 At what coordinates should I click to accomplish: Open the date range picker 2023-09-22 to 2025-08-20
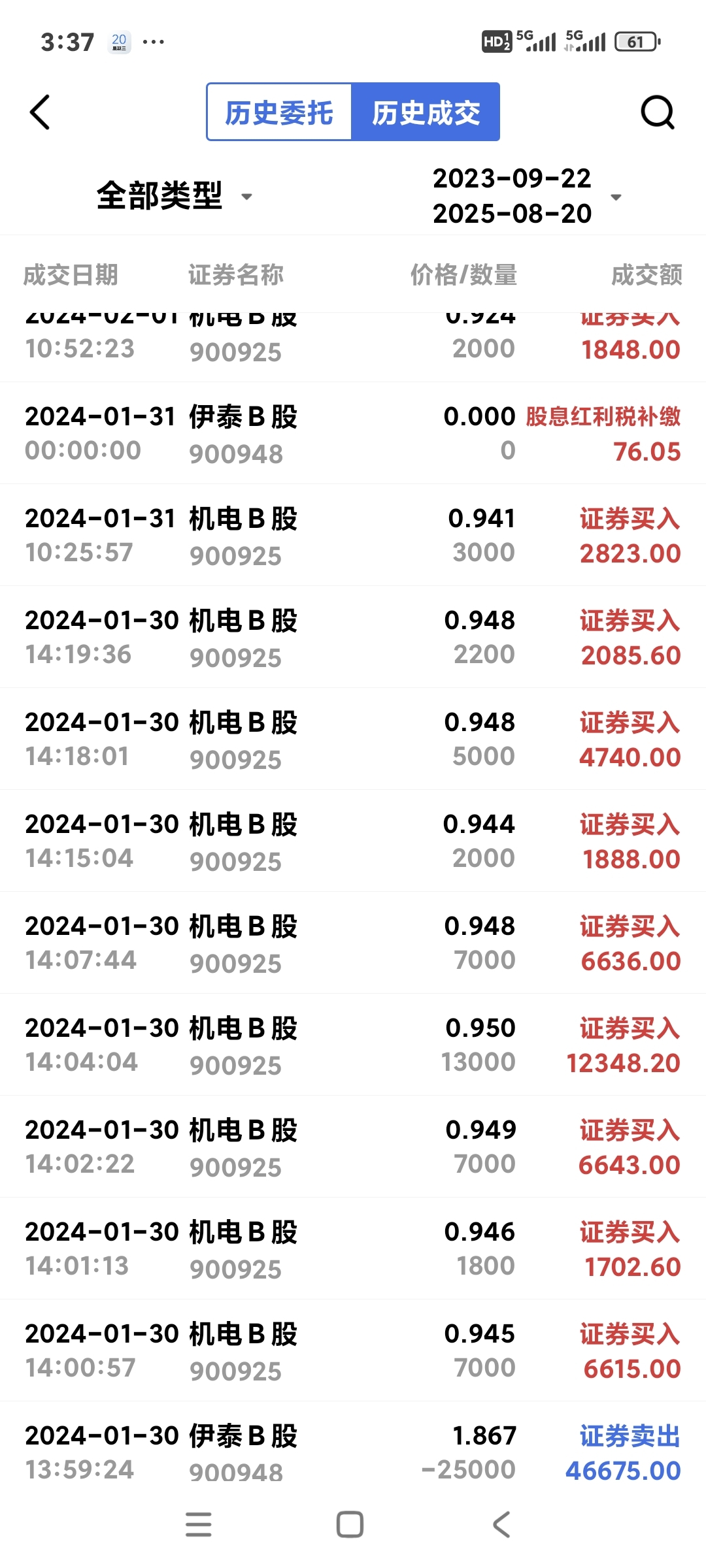[526, 195]
